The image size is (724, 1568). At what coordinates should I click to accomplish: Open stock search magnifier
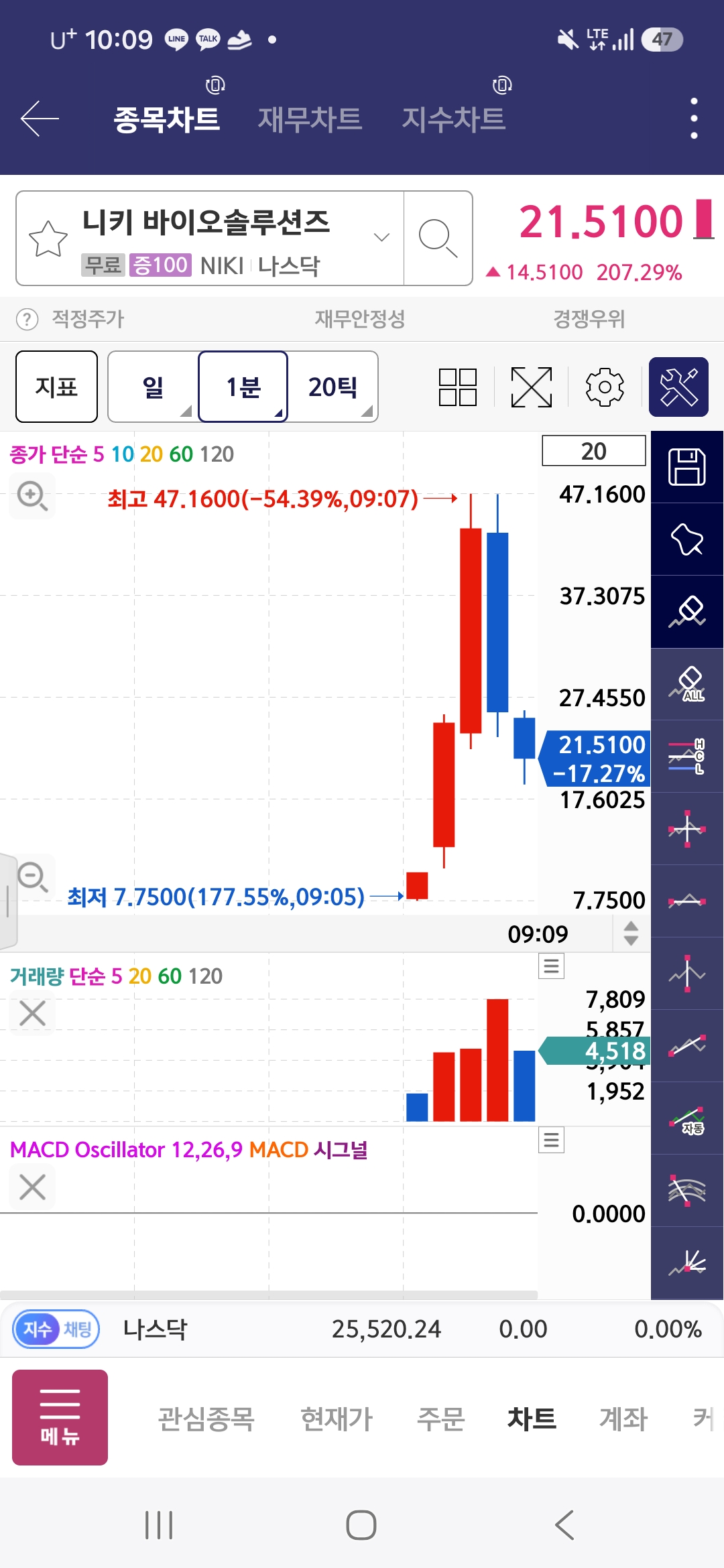[438, 238]
